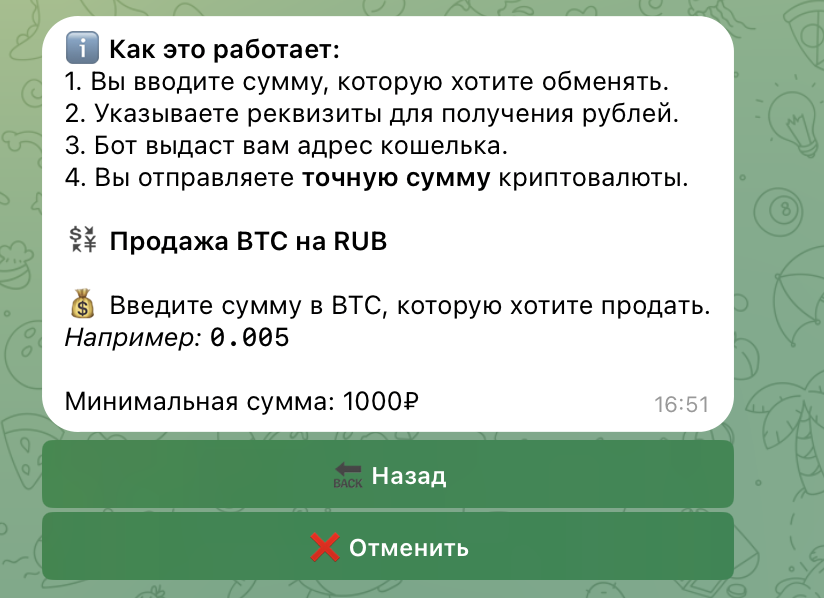This screenshot has width=824, height=598.
Task: Cancel the sale with Отменить
Action: [388, 547]
